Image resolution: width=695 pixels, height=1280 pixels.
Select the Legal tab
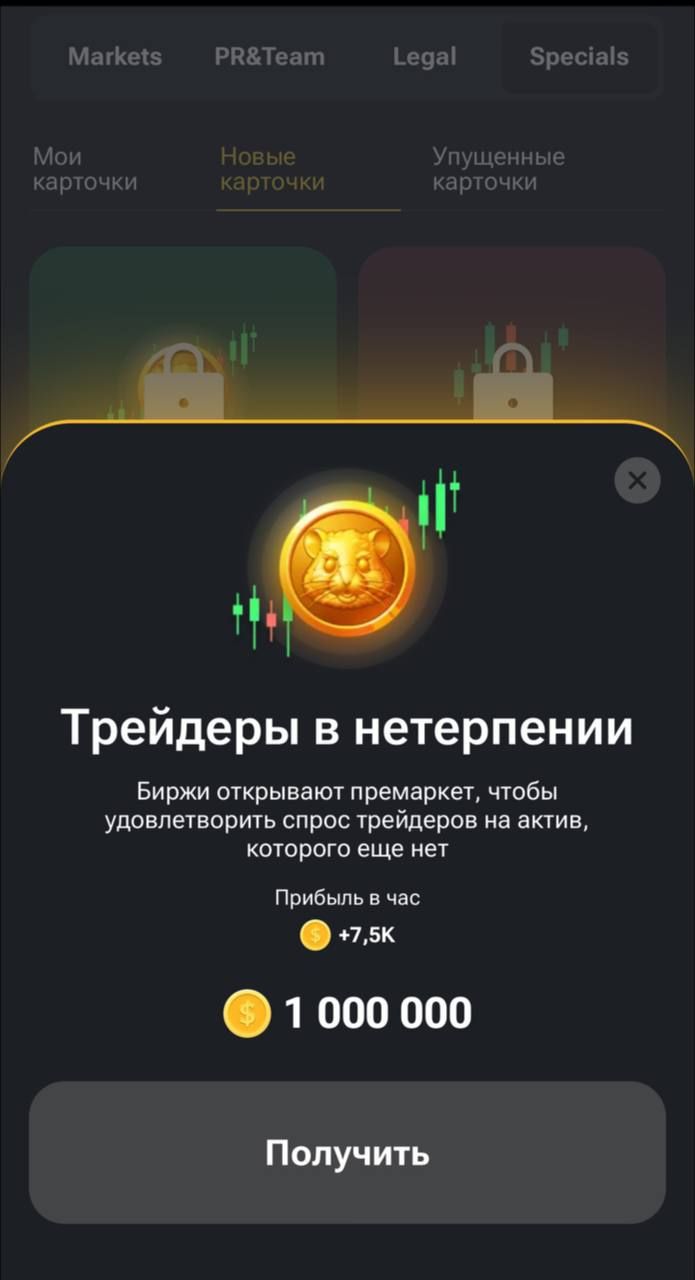[424, 57]
